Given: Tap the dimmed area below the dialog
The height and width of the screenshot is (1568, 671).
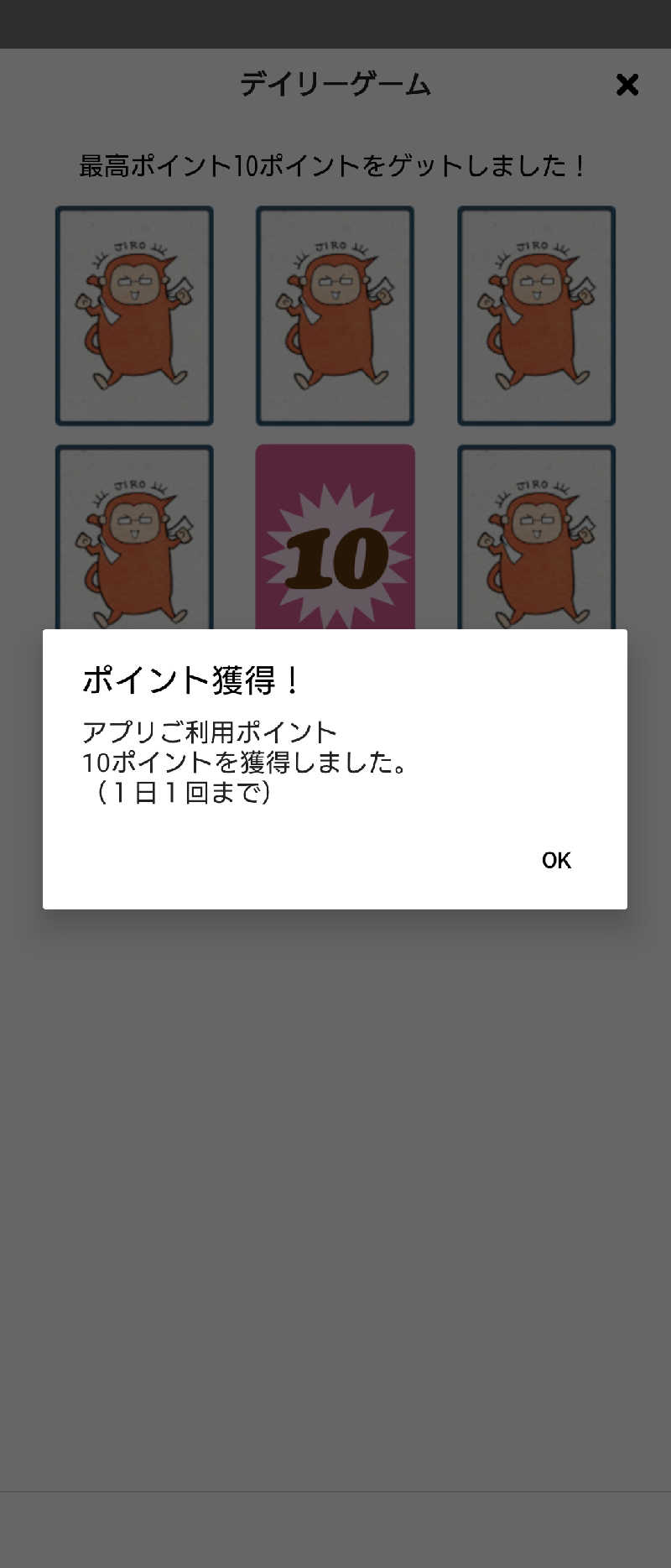Looking at the screenshot, I should click(335, 1175).
